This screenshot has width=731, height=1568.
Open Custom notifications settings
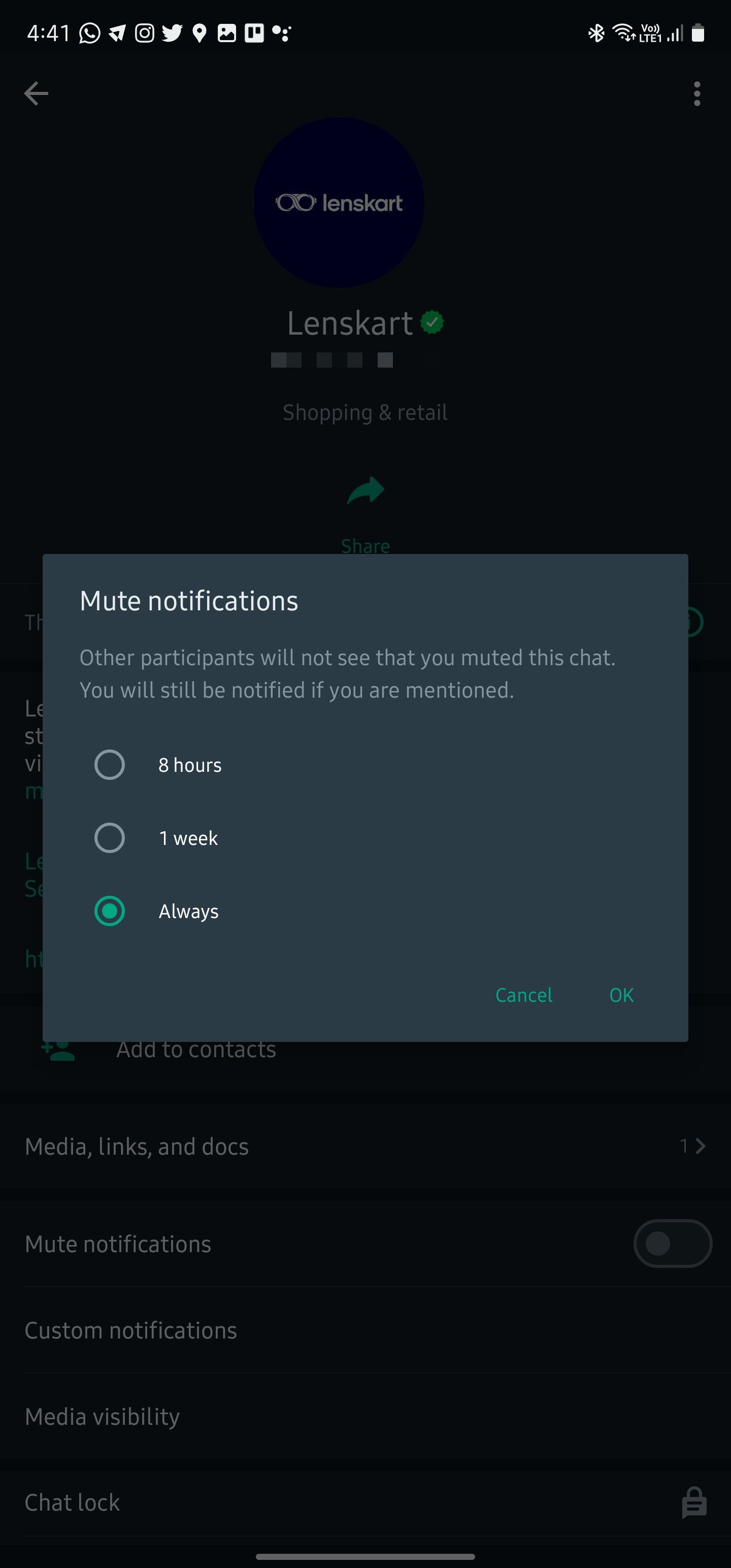tap(131, 1329)
